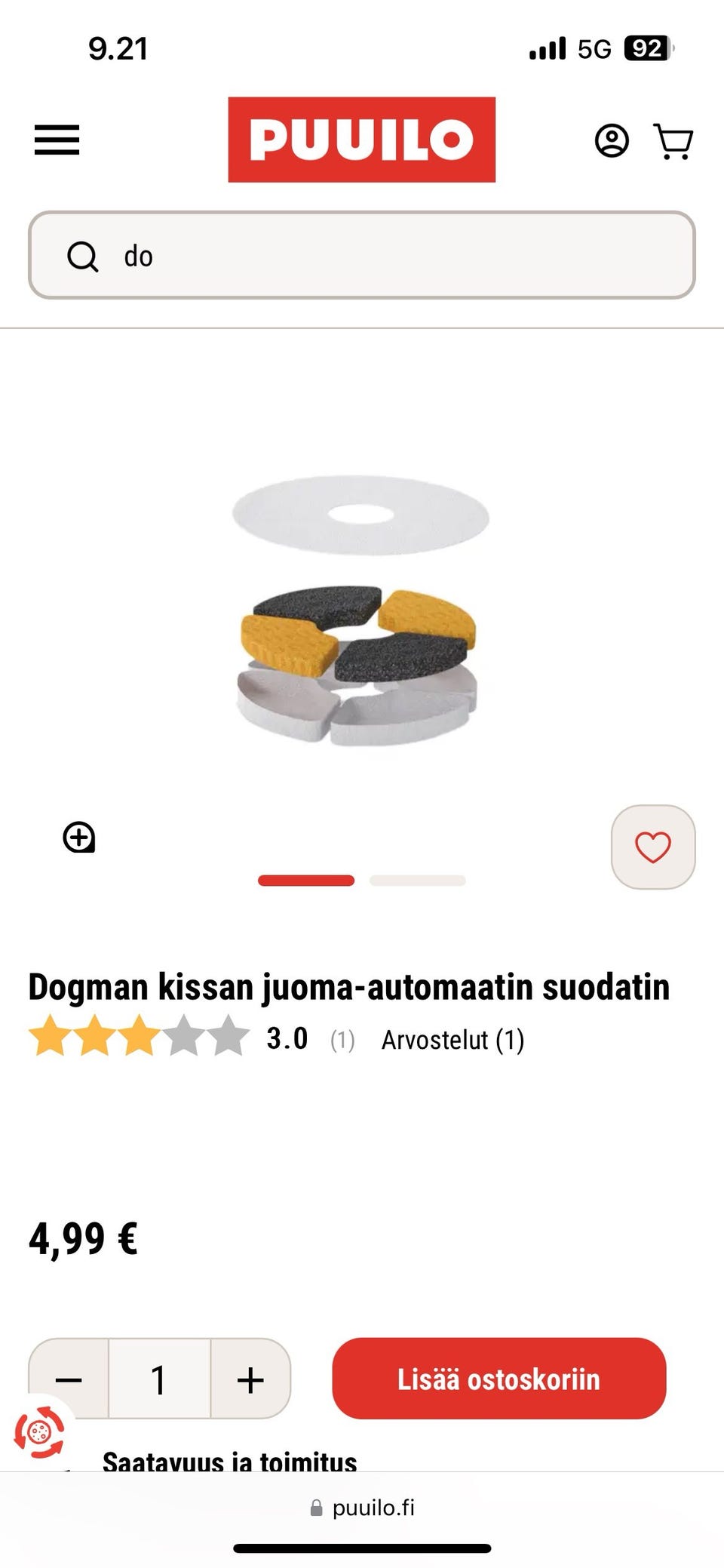724x1568 pixels.
Task: Open the Arvostelut reviews link
Action: pos(452,1040)
